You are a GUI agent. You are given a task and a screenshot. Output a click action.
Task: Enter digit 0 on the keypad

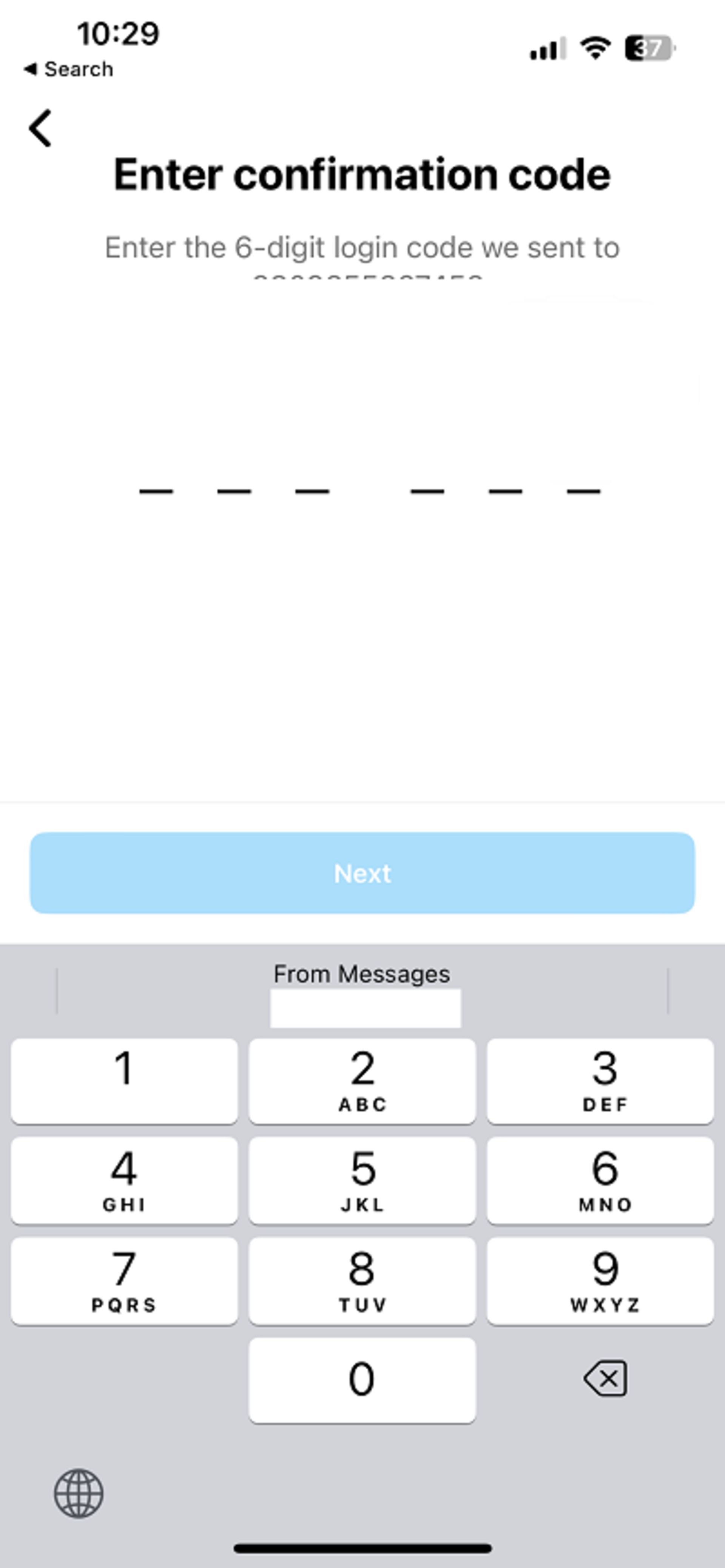[x=362, y=1381]
